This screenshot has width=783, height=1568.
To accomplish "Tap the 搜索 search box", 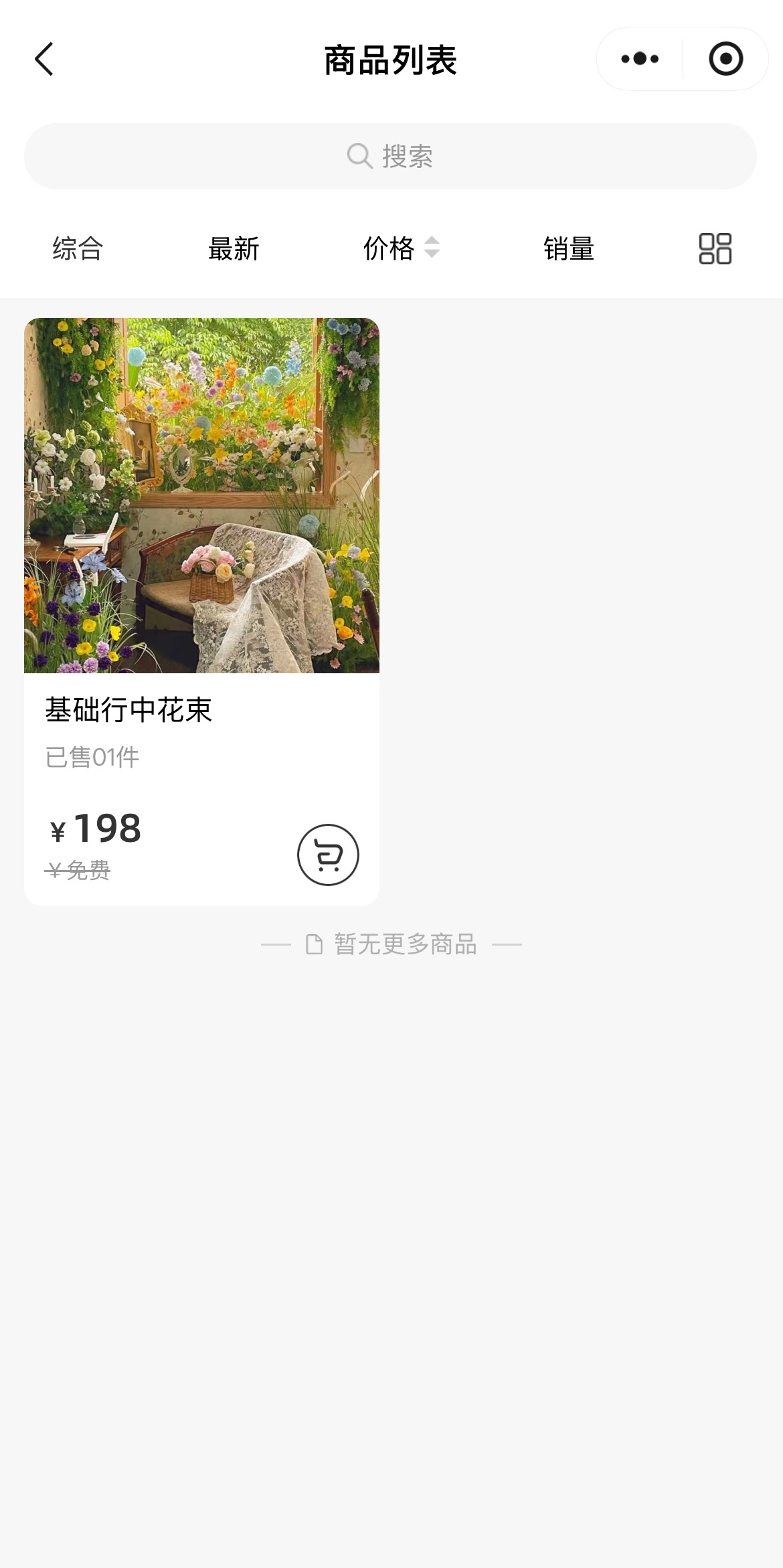I will point(390,156).
